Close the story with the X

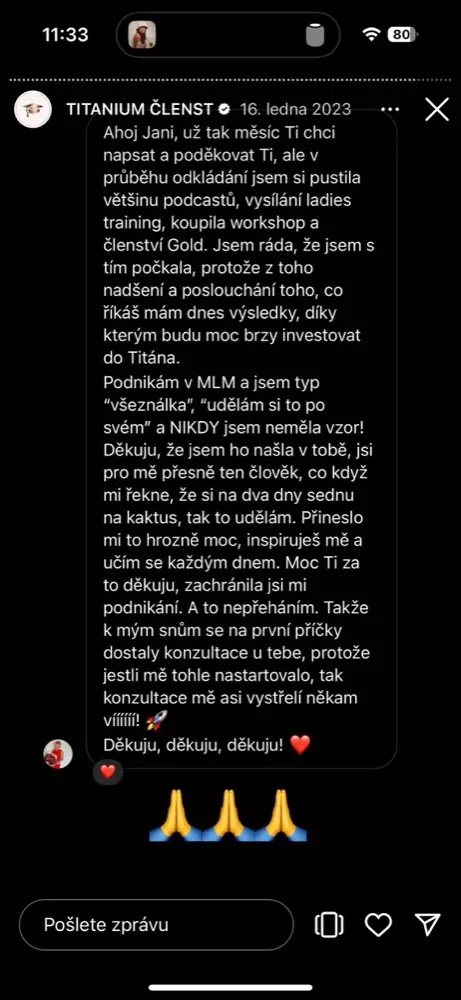click(x=437, y=110)
